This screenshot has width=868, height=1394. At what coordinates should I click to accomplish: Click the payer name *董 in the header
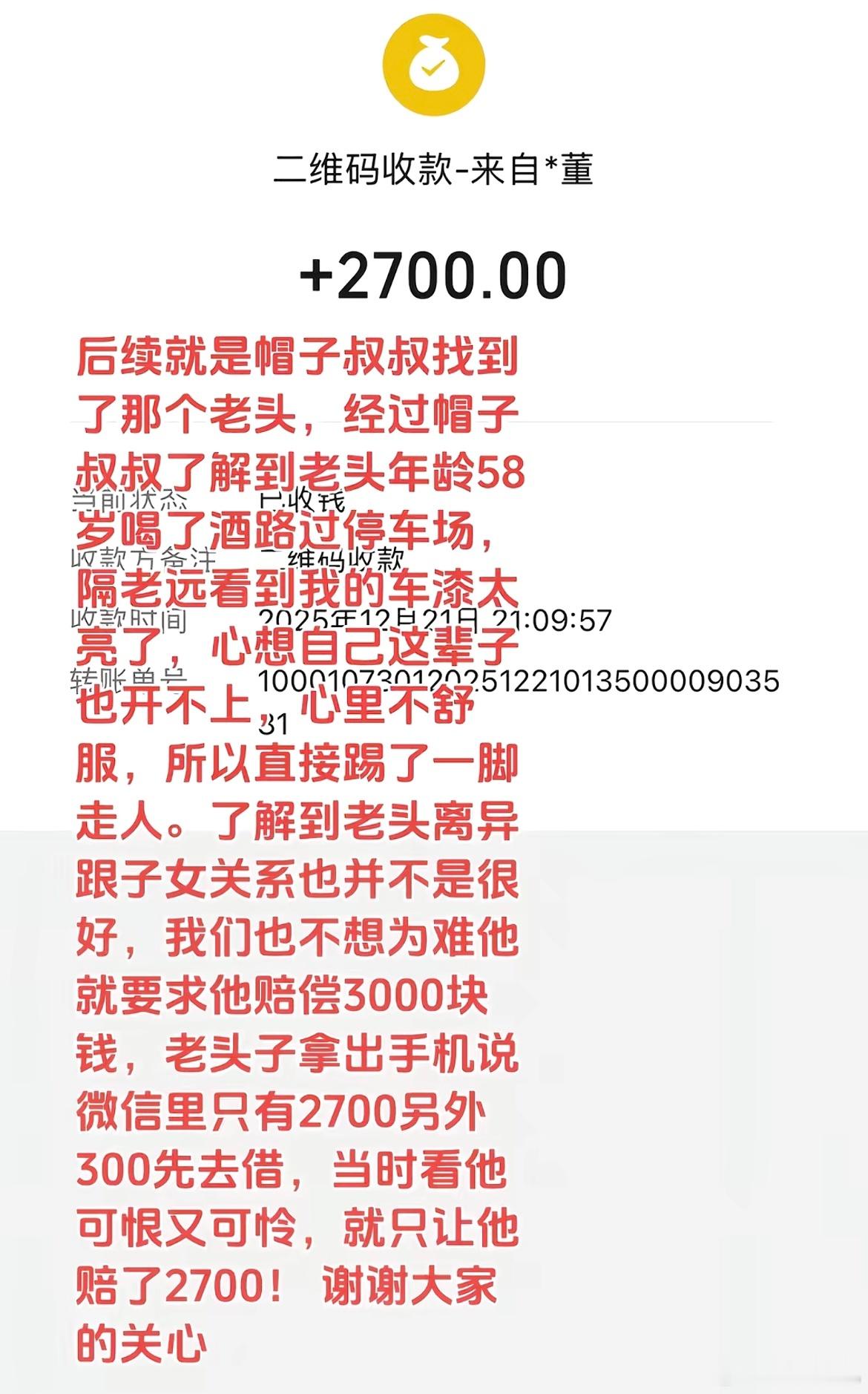tap(571, 169)
